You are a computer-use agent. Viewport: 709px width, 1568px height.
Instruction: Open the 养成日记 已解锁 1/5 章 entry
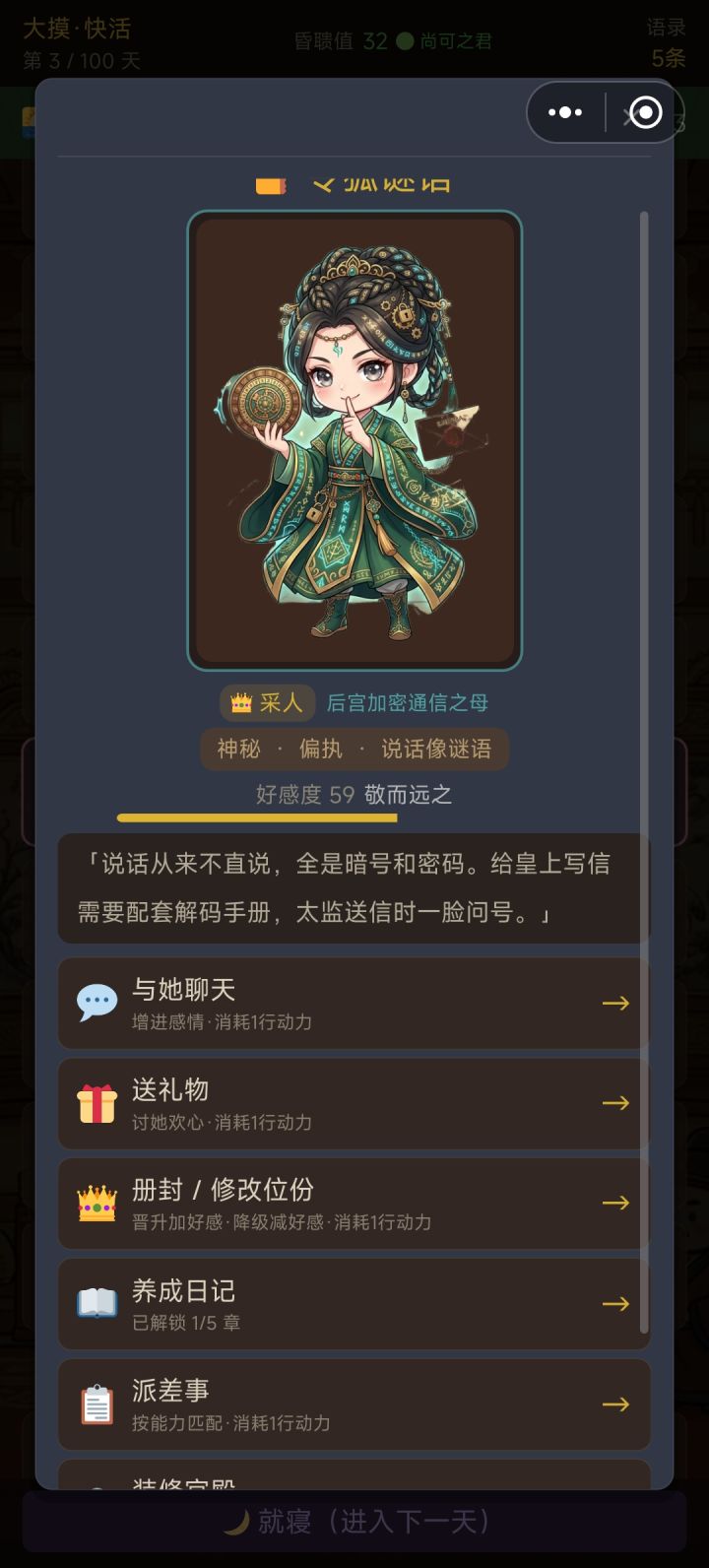354,1303
